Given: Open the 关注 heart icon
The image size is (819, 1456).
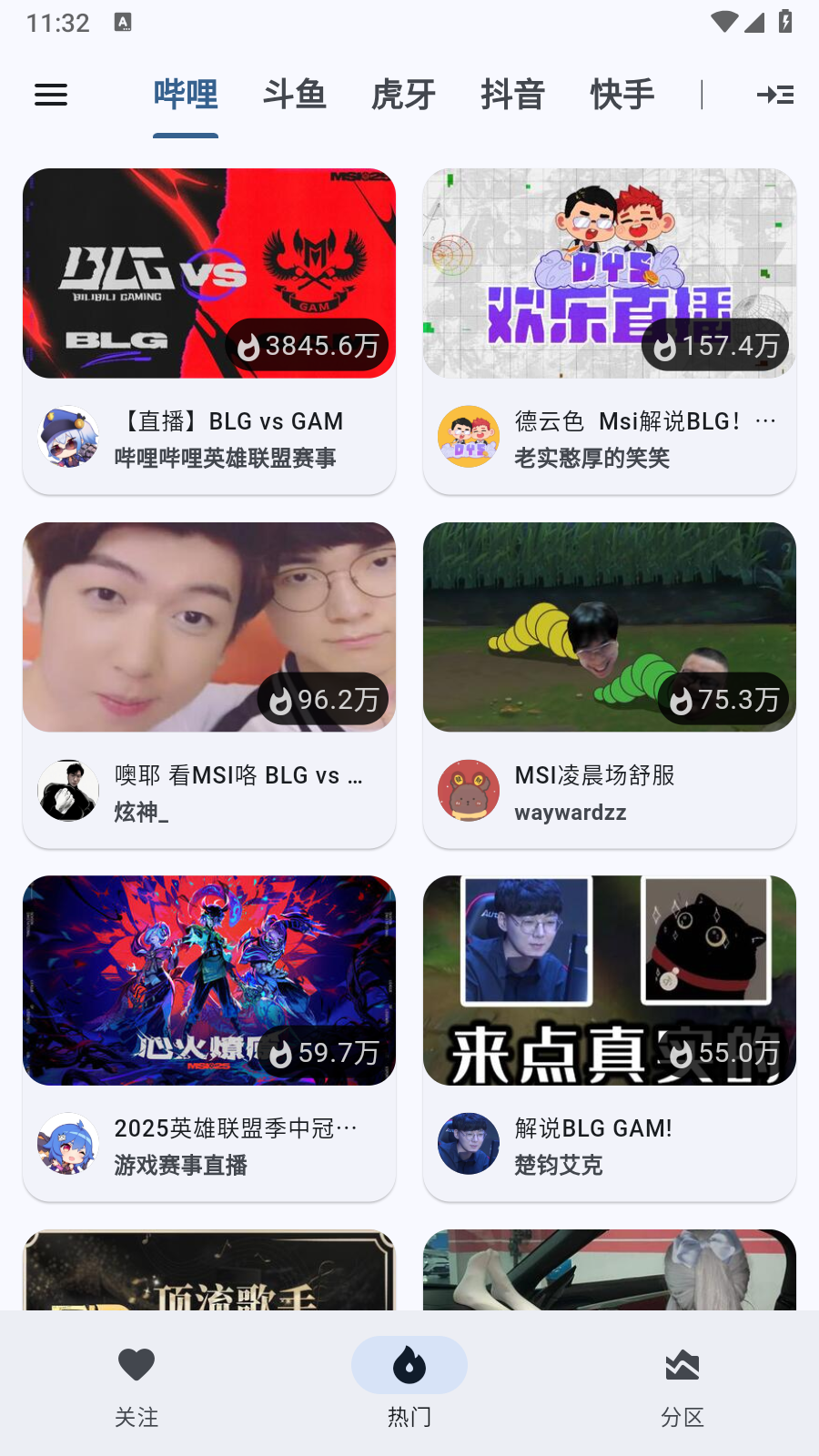Looking at the screenshot, I should tap(136, 1364).
